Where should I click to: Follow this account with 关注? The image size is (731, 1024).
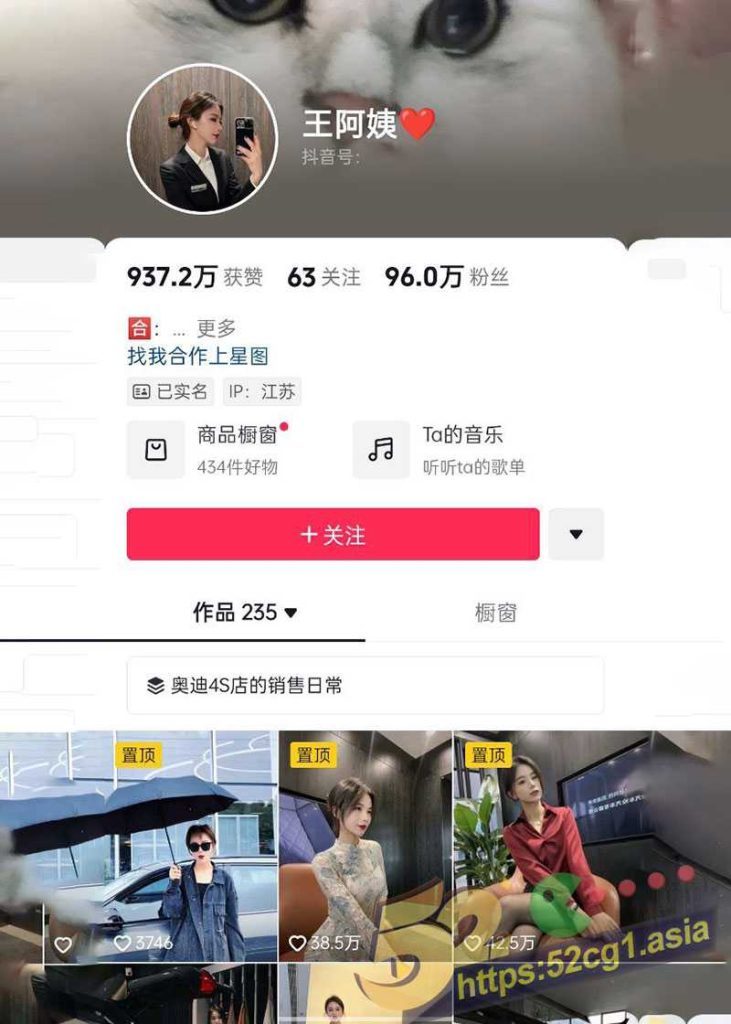pyautogui.click(x=333, y=534)
